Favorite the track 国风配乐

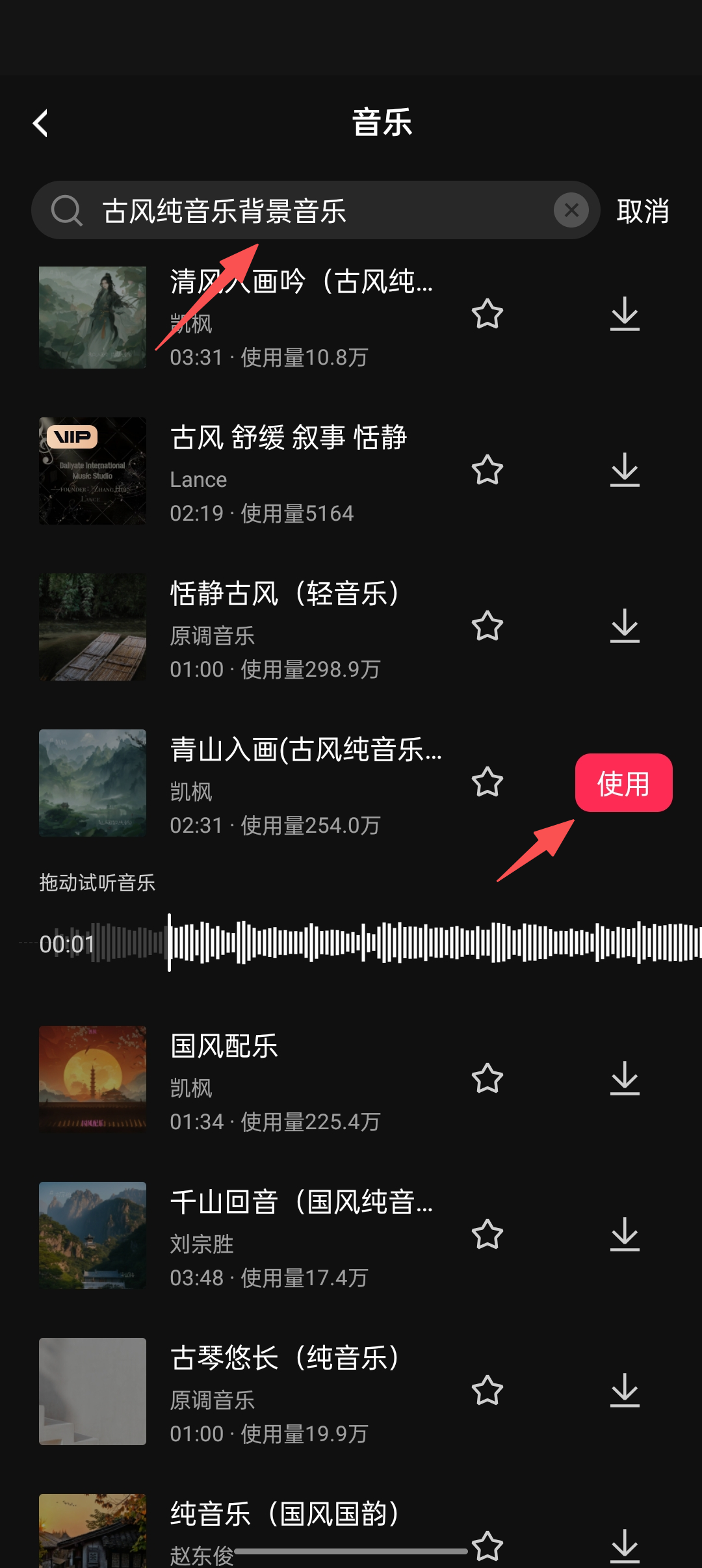tap(487, 1078)
